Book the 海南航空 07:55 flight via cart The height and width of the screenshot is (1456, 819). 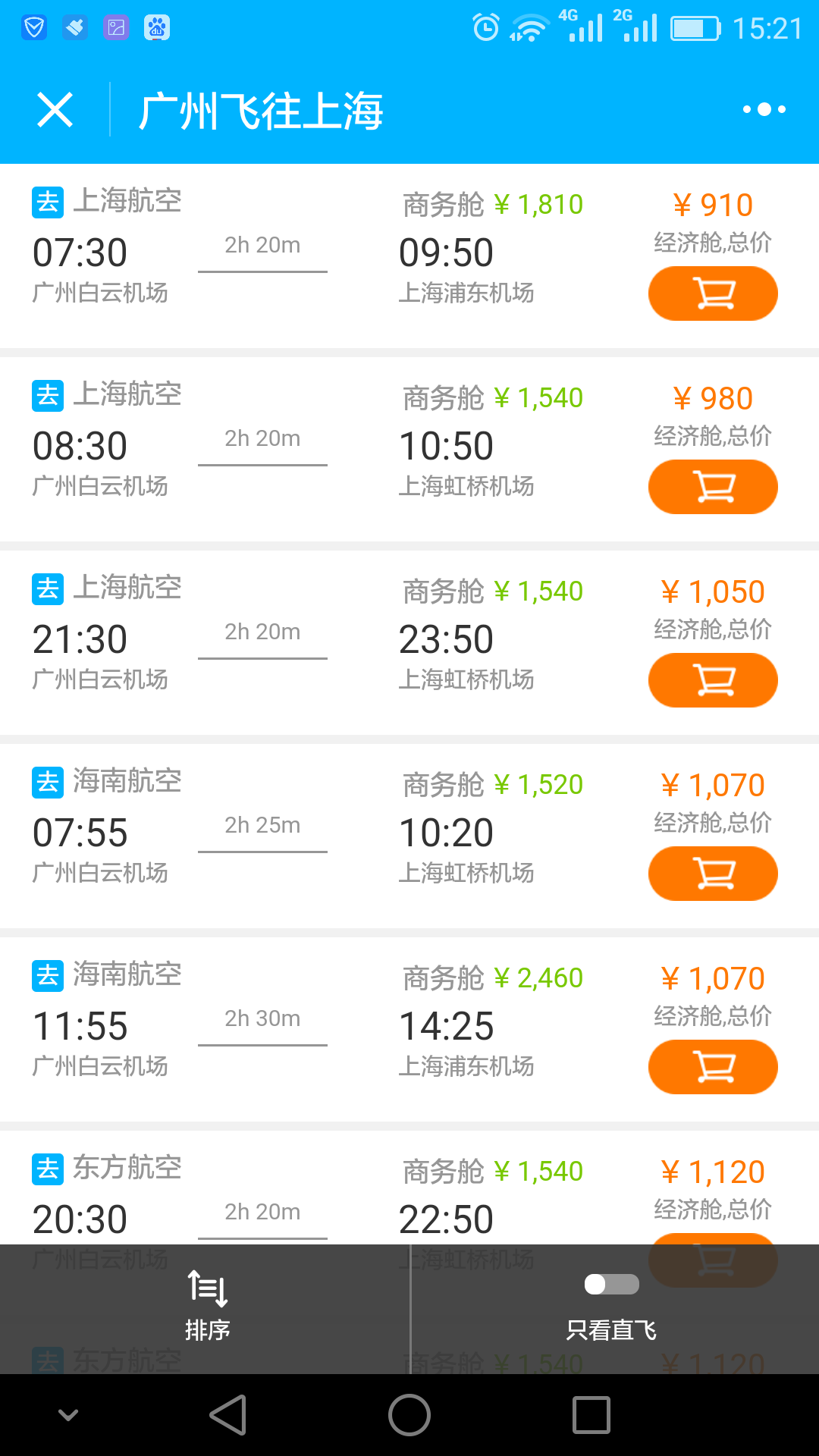pyautogui.click(x=713, y=874)
